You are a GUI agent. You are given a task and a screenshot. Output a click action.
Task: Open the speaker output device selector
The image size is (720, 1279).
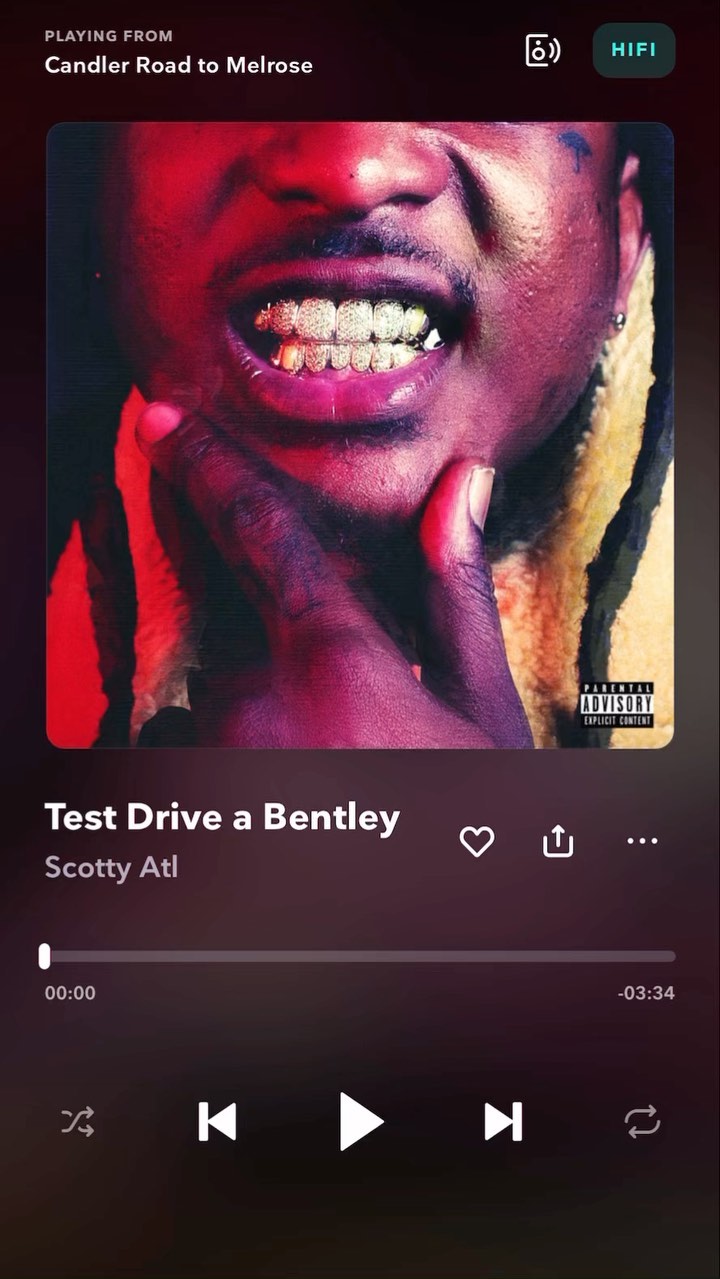(543, 50)
